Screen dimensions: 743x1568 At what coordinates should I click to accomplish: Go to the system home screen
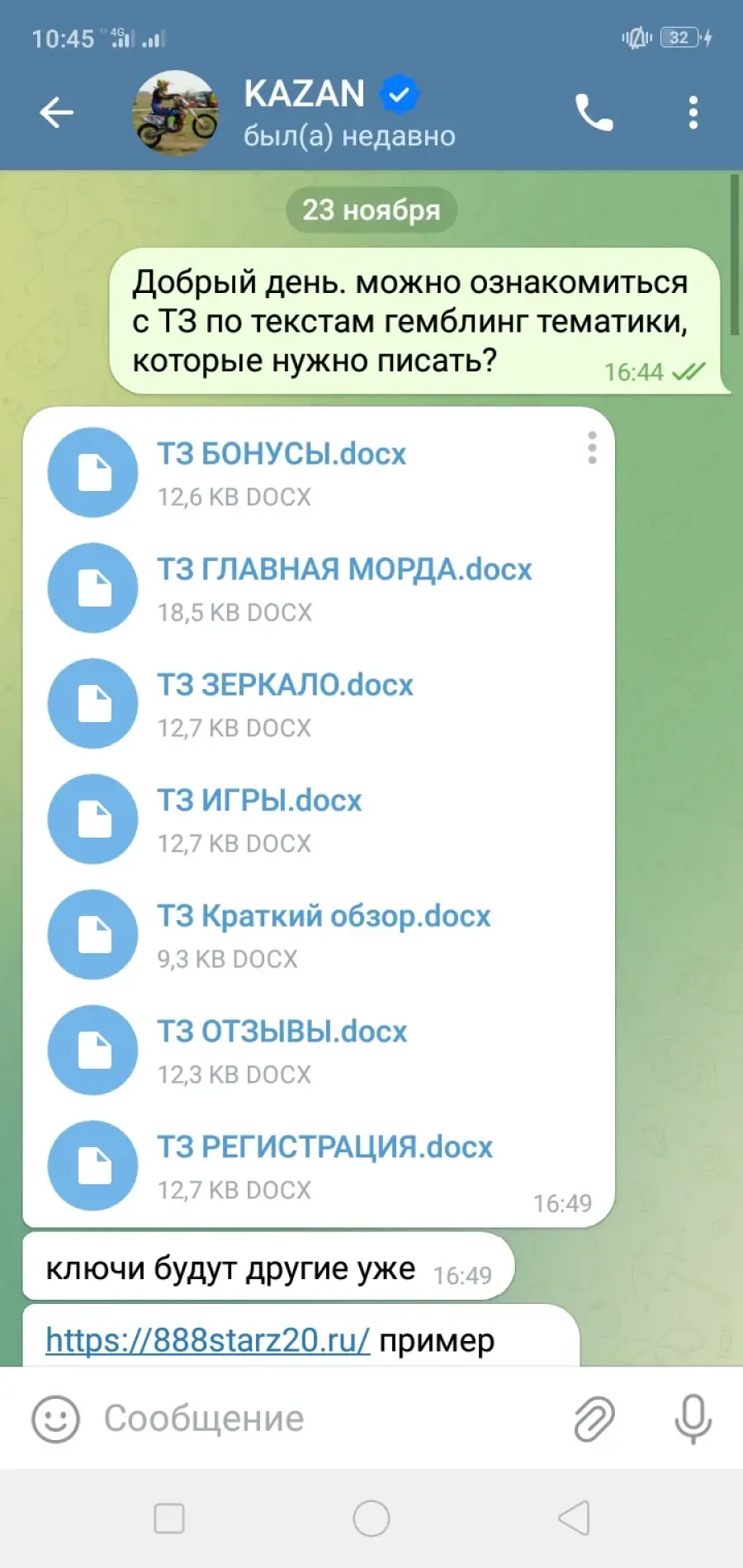(x=371, y=1518)
